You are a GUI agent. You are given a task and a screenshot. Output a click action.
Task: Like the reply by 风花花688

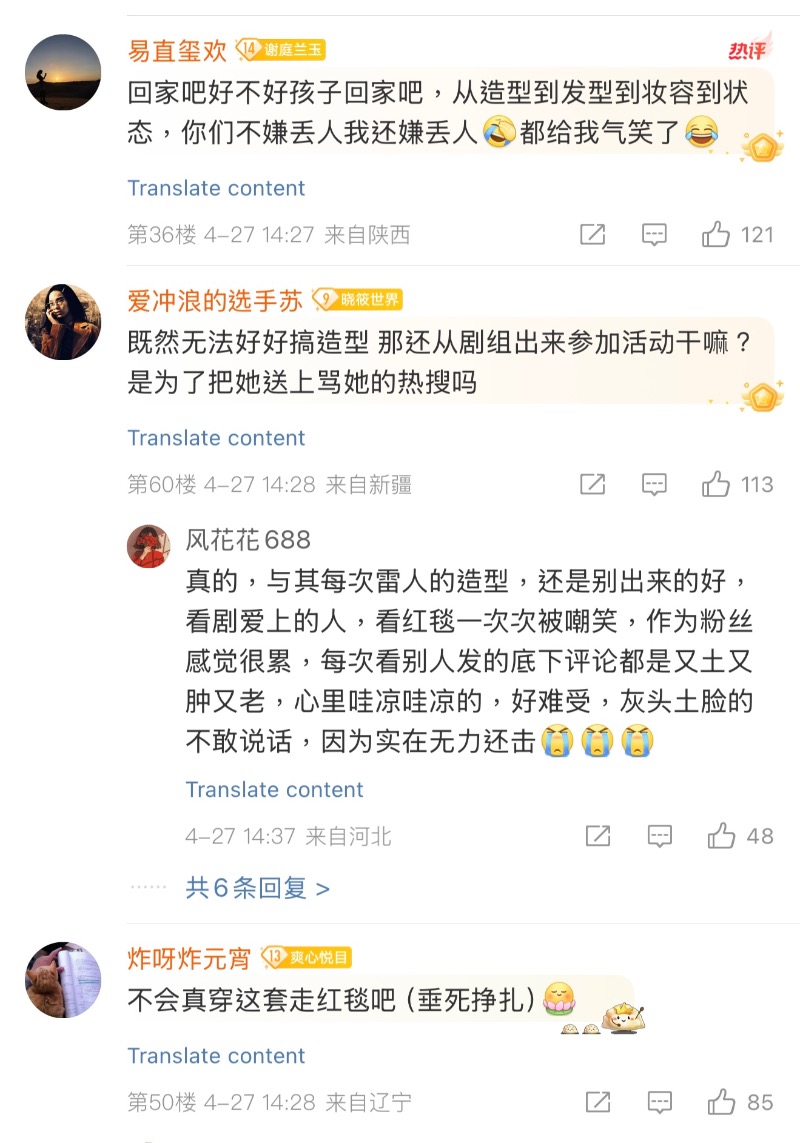point(721,835)
